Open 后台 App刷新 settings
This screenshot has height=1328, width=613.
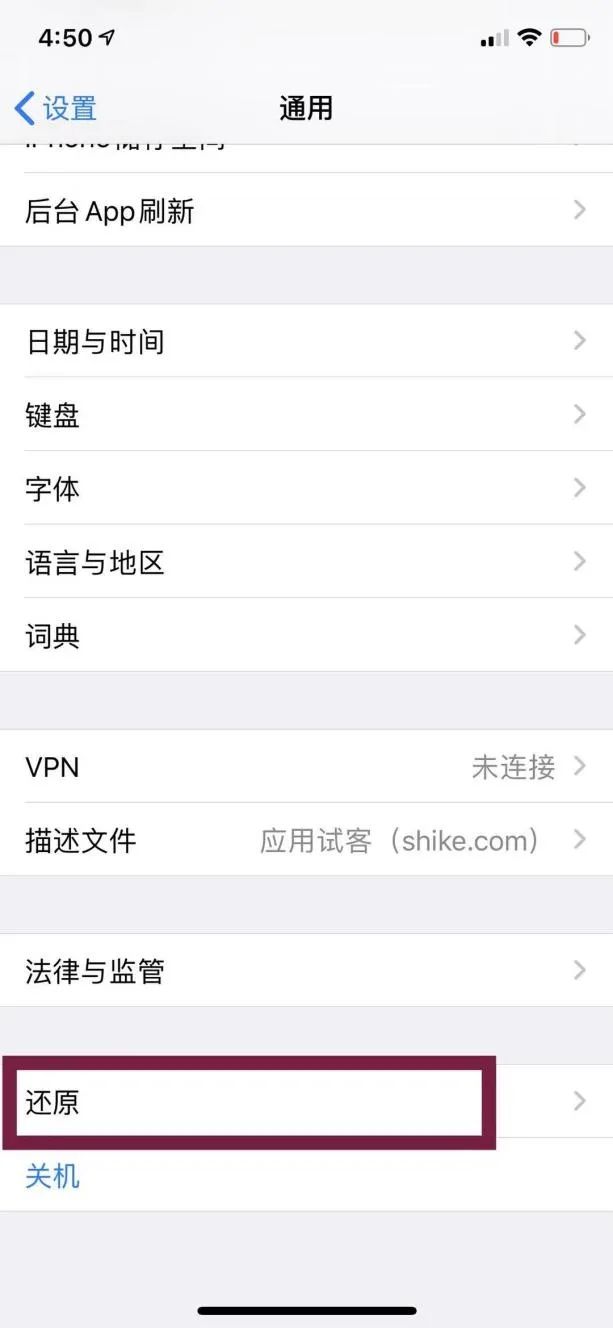pyautogui.click(x=306, y=210)
